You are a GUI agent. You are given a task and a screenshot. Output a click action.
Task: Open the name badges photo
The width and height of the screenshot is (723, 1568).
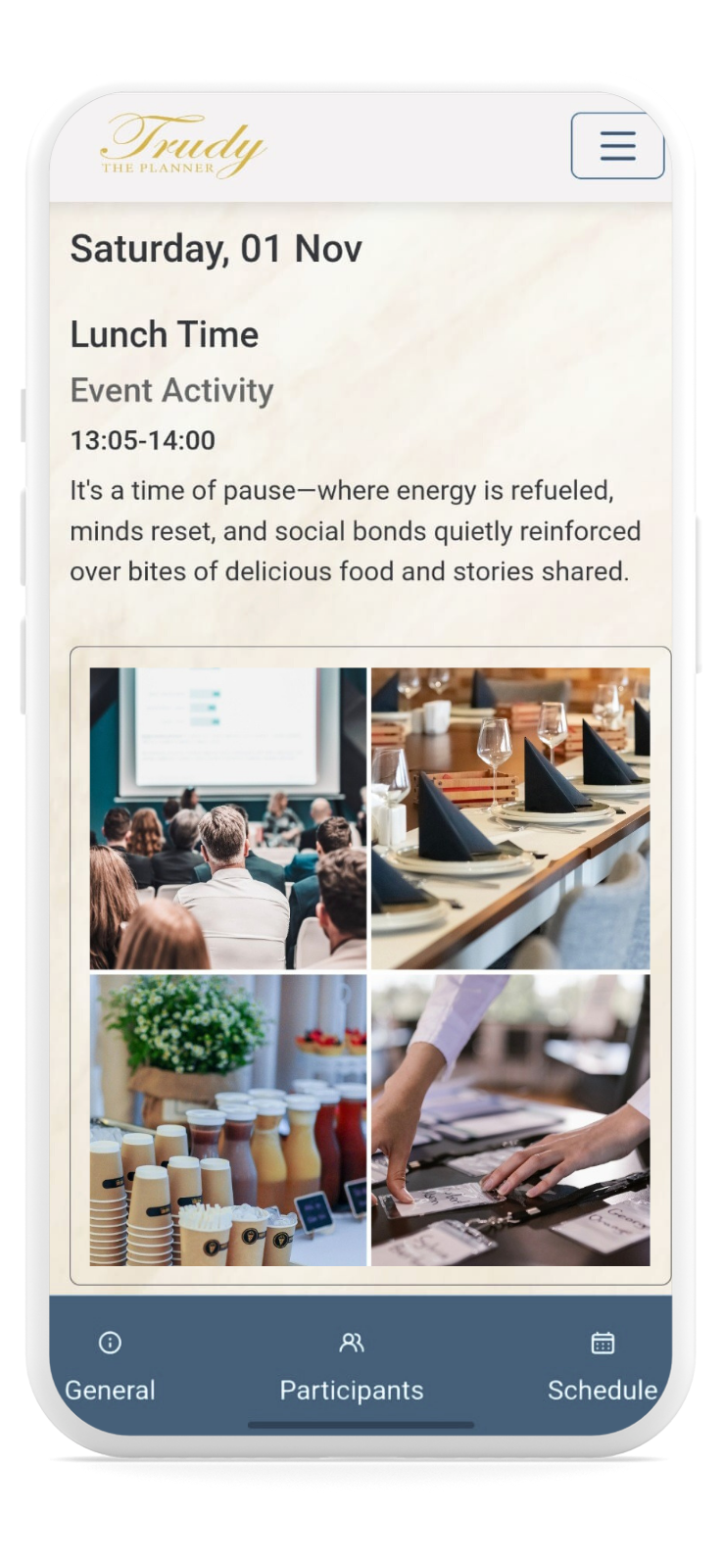[x=510, y=1119]
